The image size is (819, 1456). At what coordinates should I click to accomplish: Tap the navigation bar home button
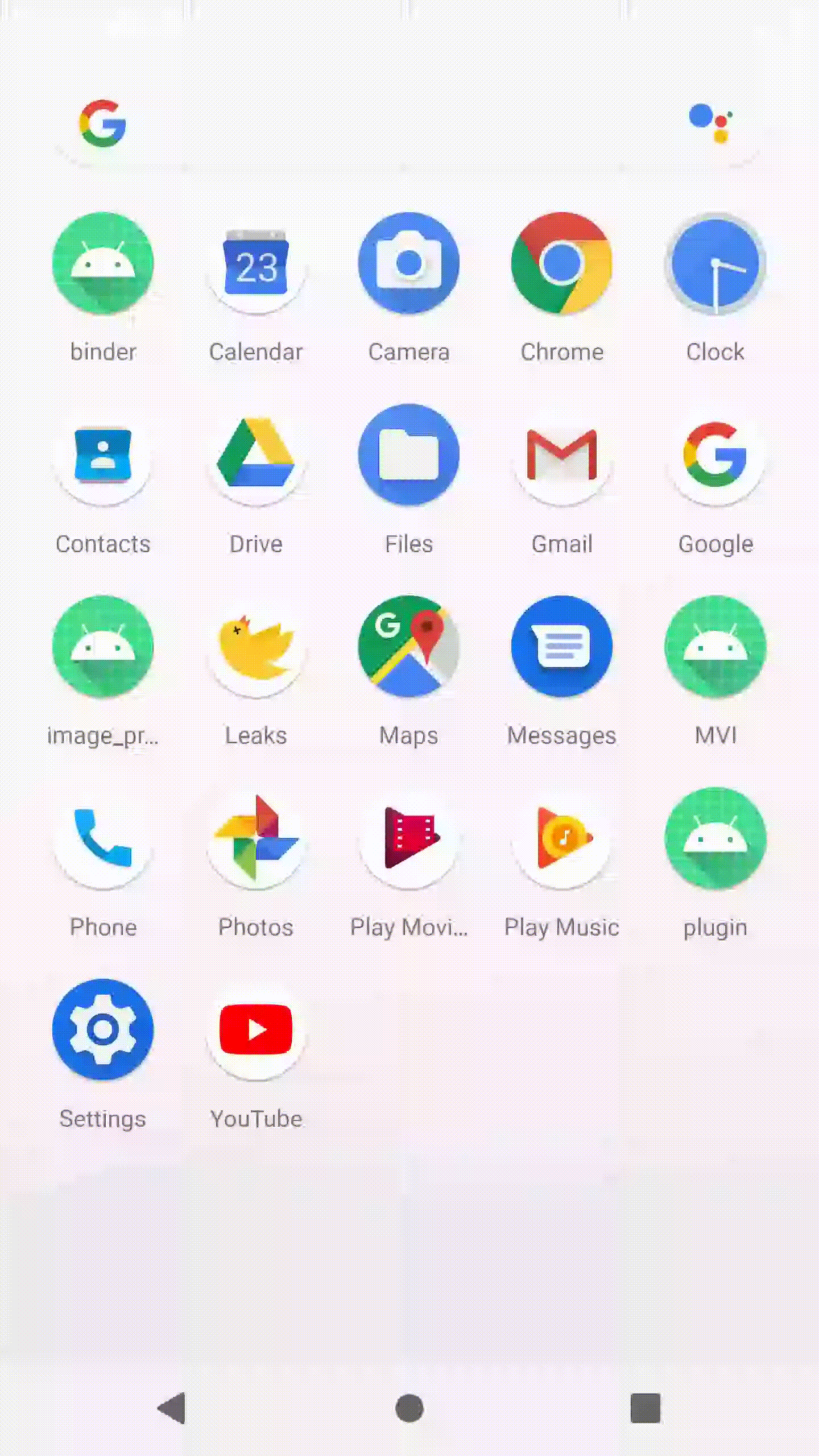click(x=409, y=1408)
